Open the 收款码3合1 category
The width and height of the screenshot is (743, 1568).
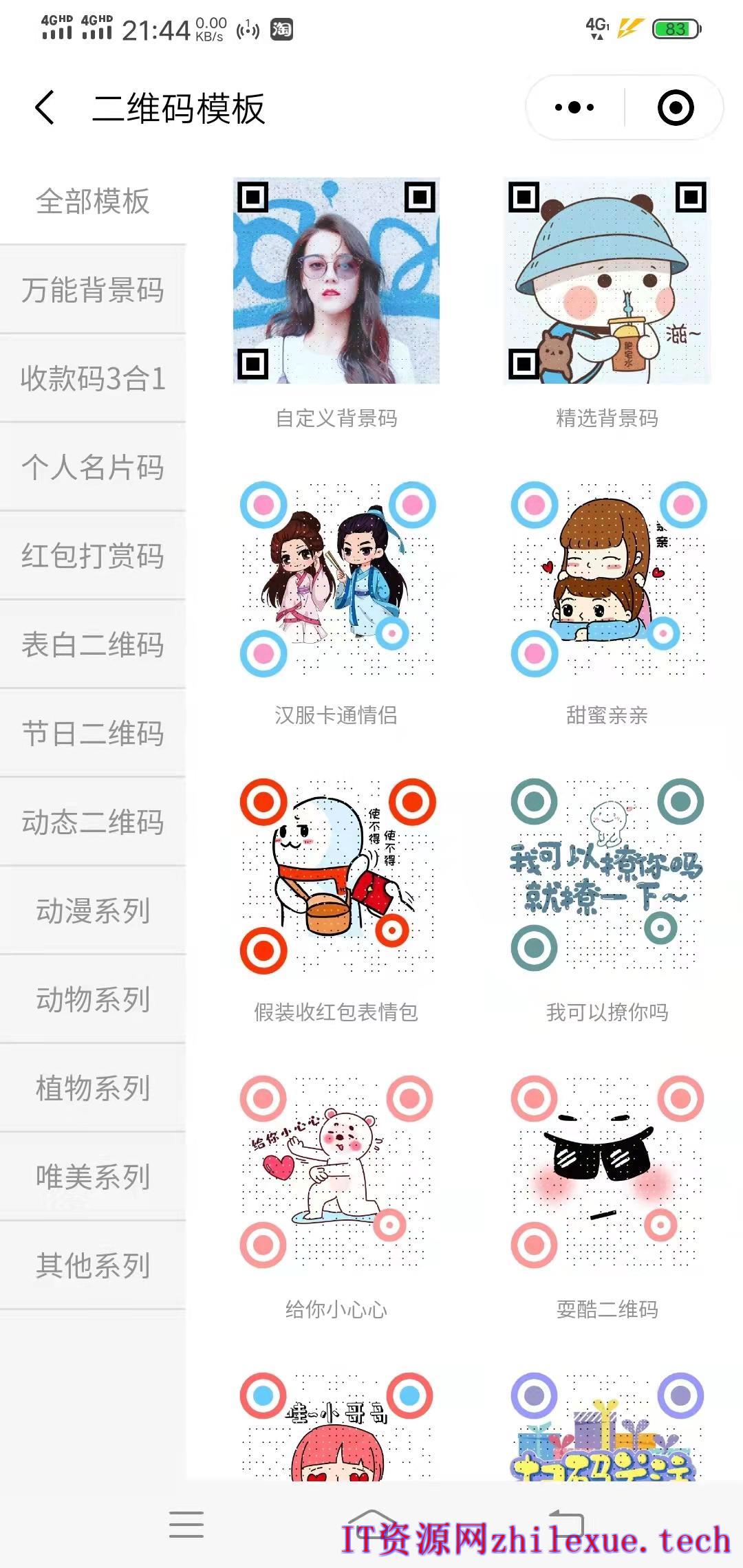tap(93, 378)
